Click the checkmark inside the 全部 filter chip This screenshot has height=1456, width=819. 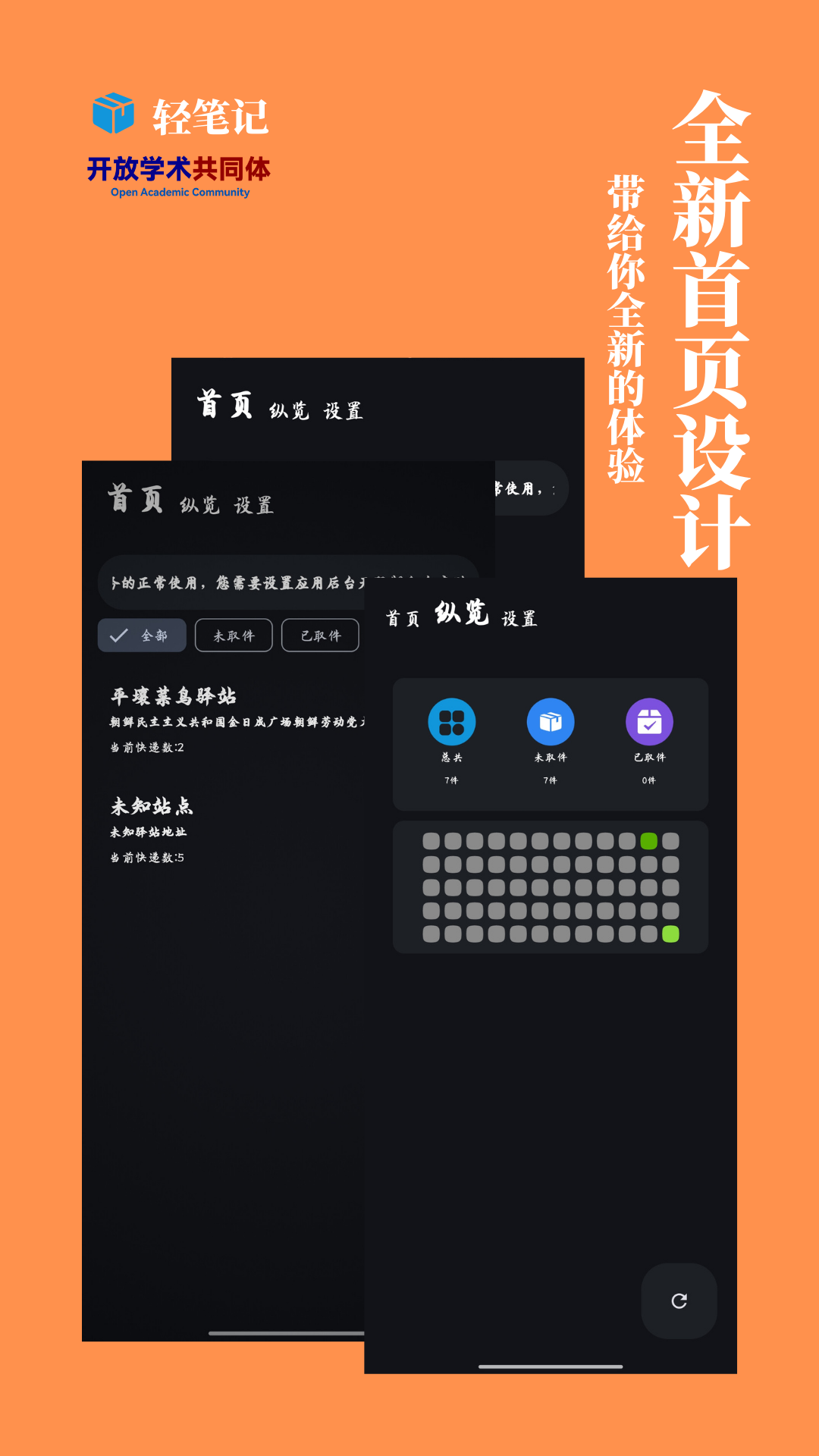[x=118, y=635]
